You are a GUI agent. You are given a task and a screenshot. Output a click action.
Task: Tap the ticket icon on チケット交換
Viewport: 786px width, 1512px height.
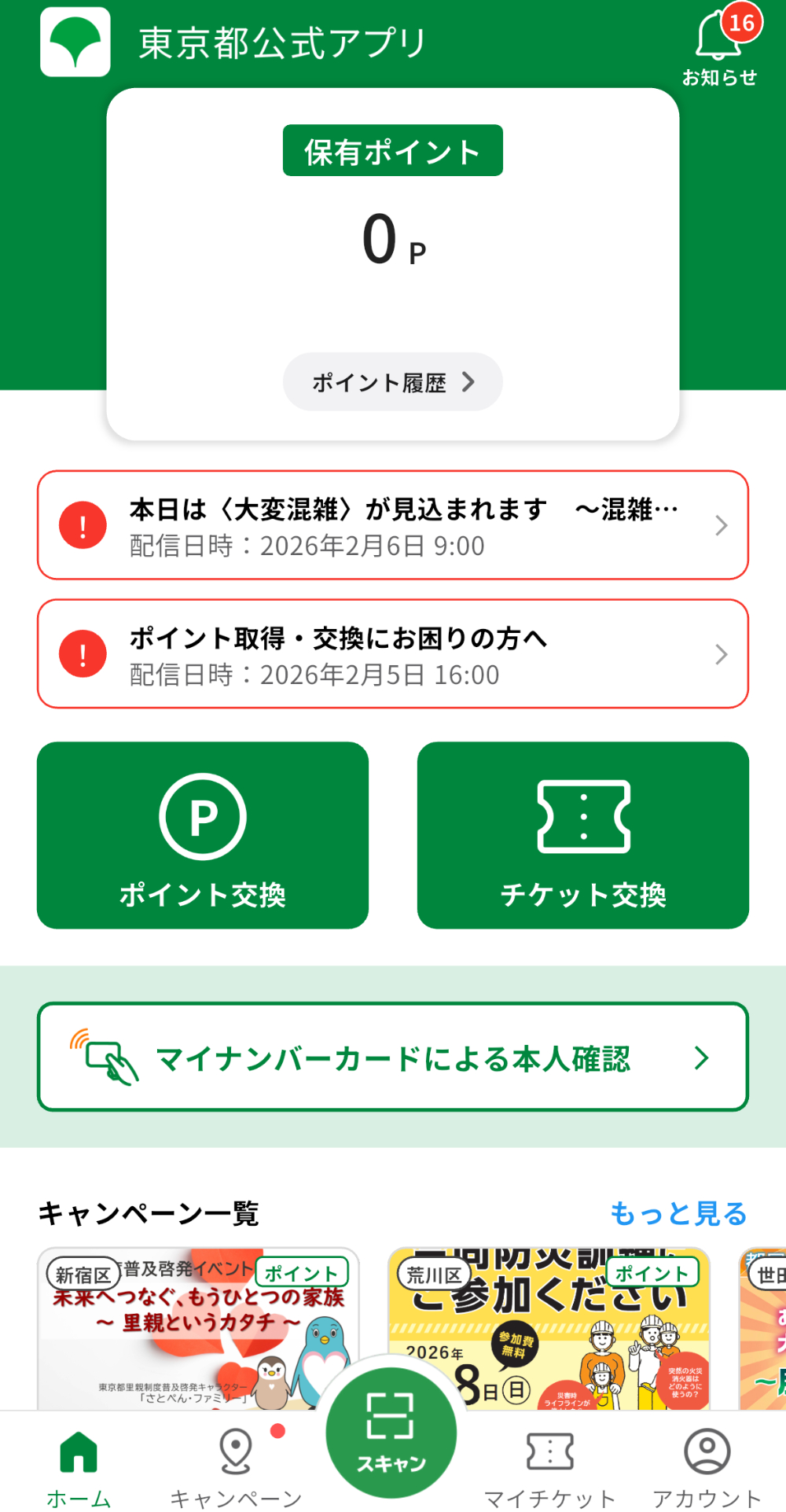pos(582,816)
